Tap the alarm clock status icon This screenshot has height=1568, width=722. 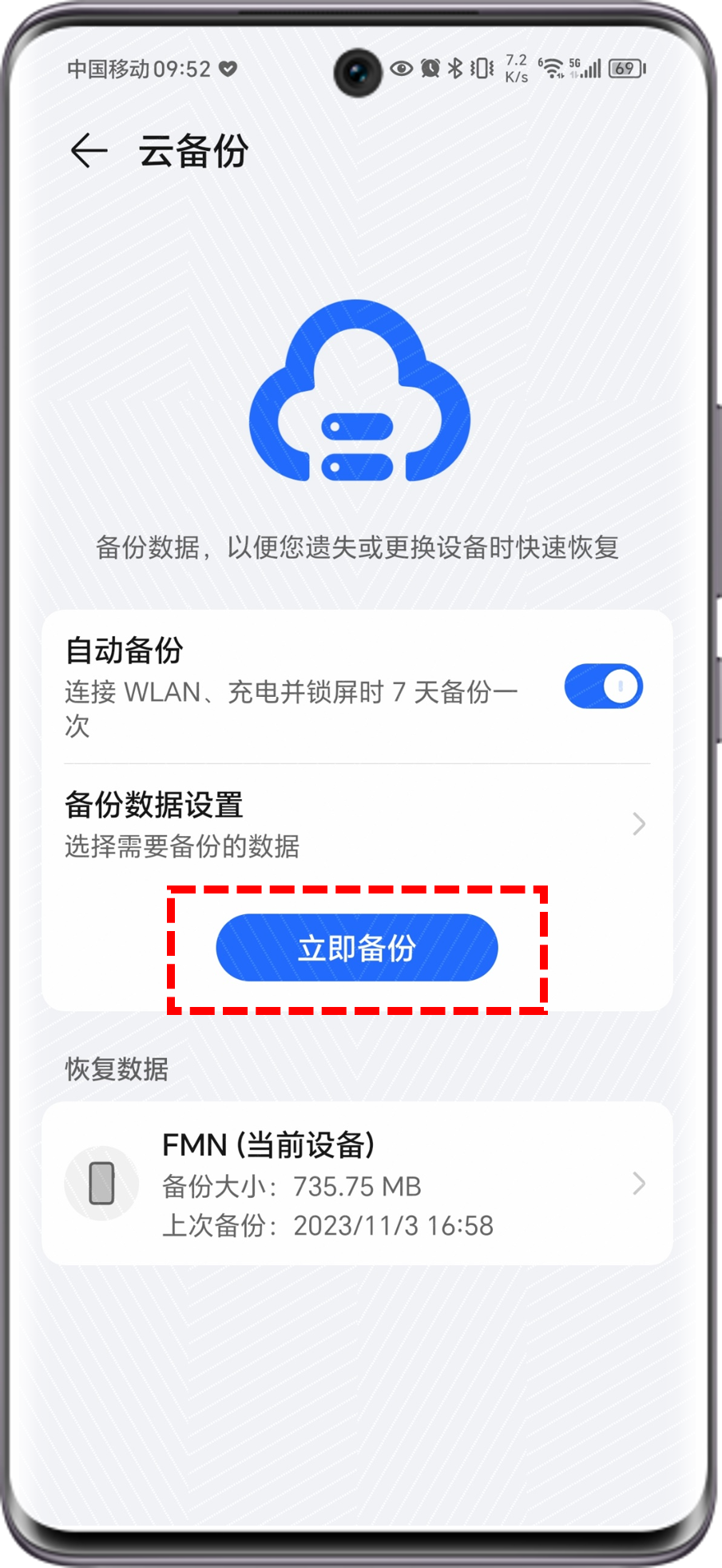[x=429, y=69]
